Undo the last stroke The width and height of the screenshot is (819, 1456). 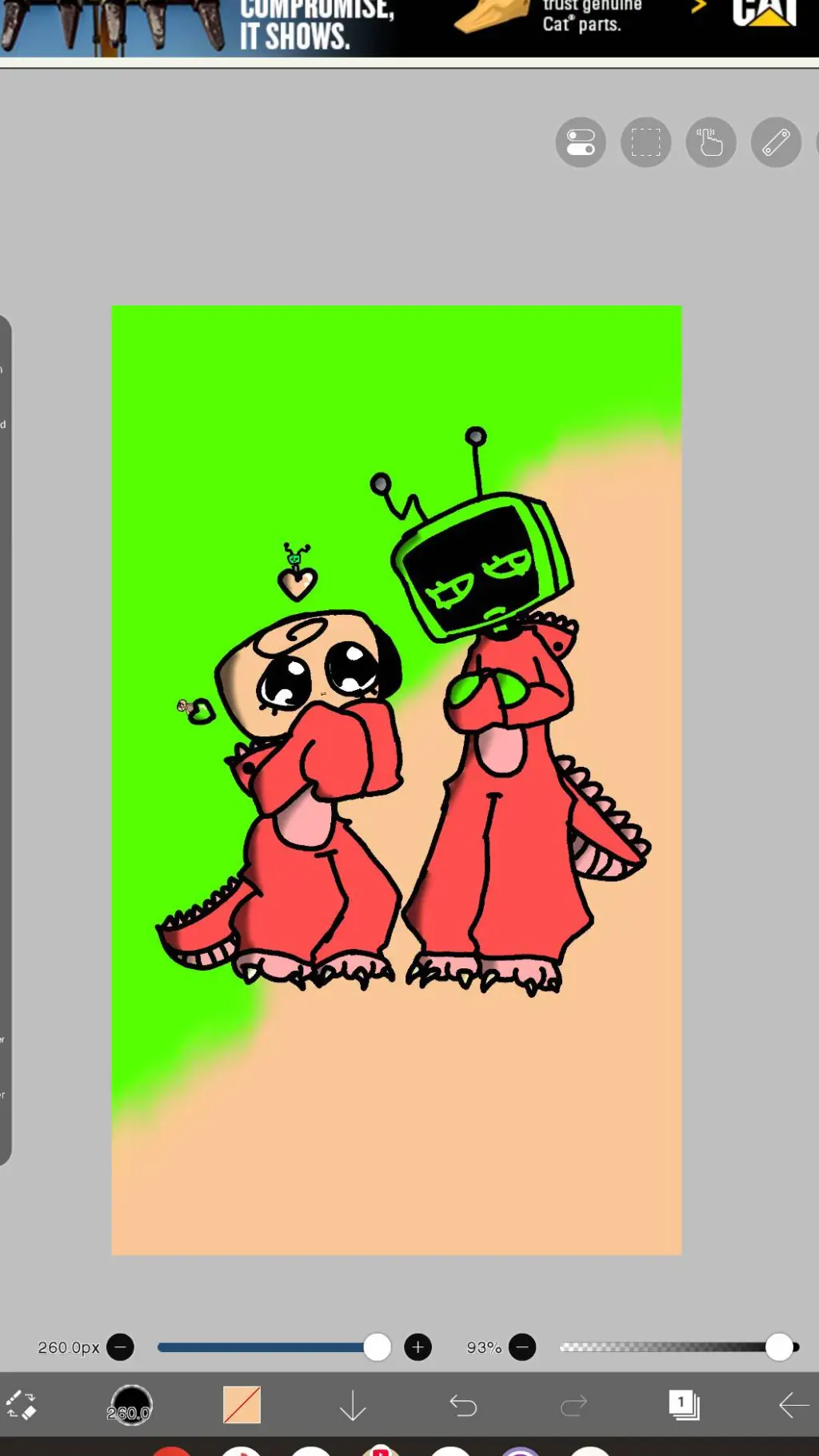(463, 1405)
